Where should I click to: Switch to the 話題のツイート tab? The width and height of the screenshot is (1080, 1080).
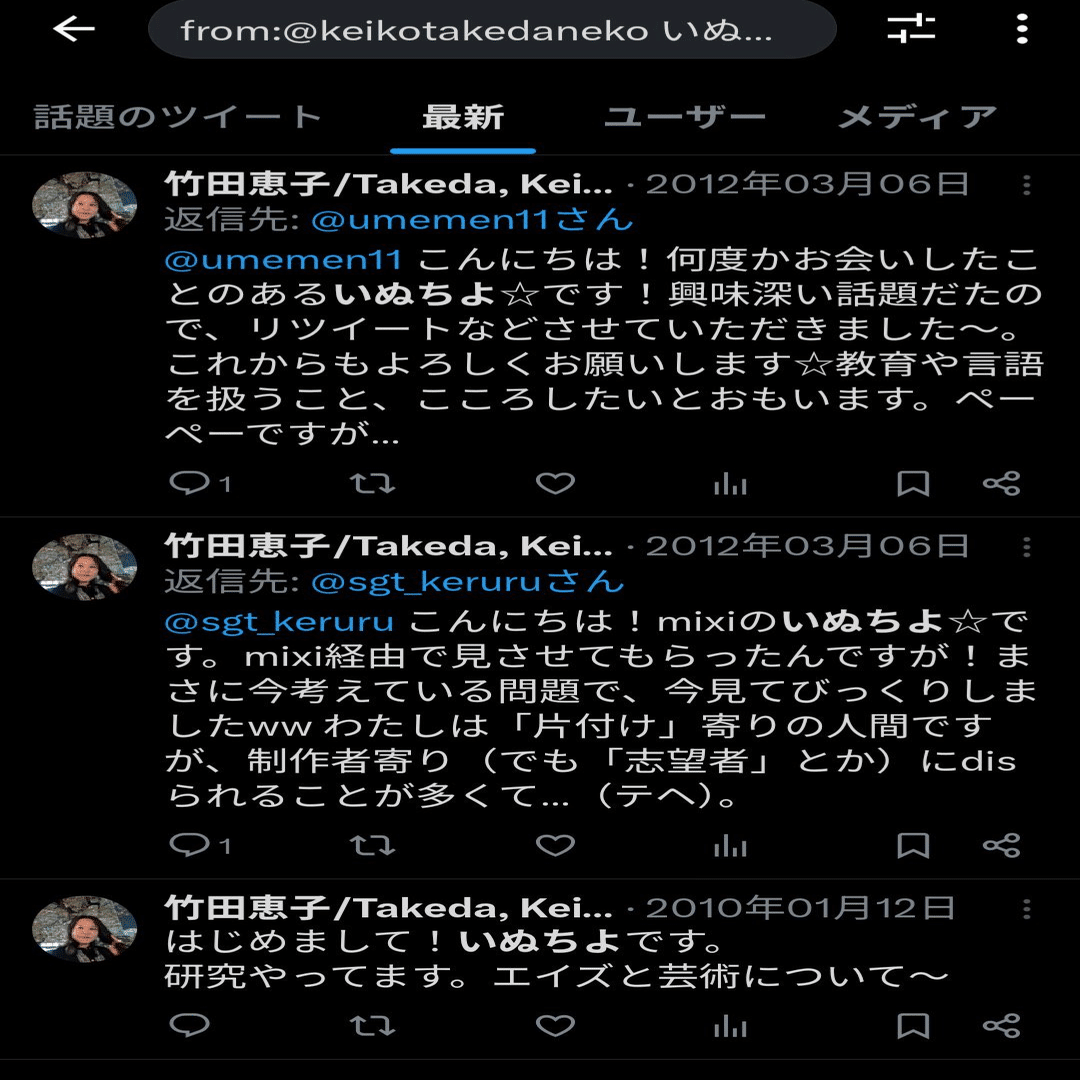(178, 118)
